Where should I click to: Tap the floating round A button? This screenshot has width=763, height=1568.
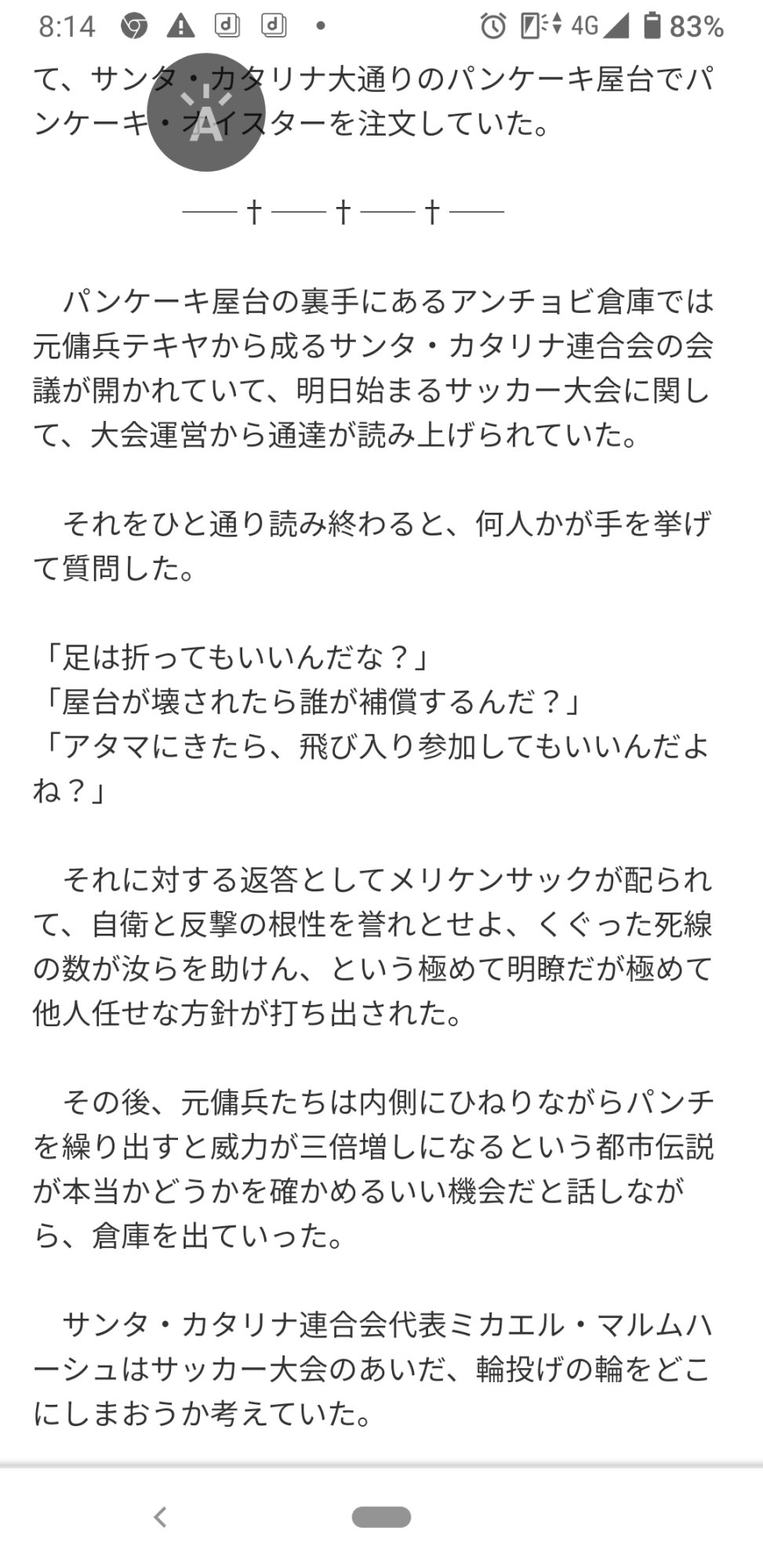[x=206, y=113]
